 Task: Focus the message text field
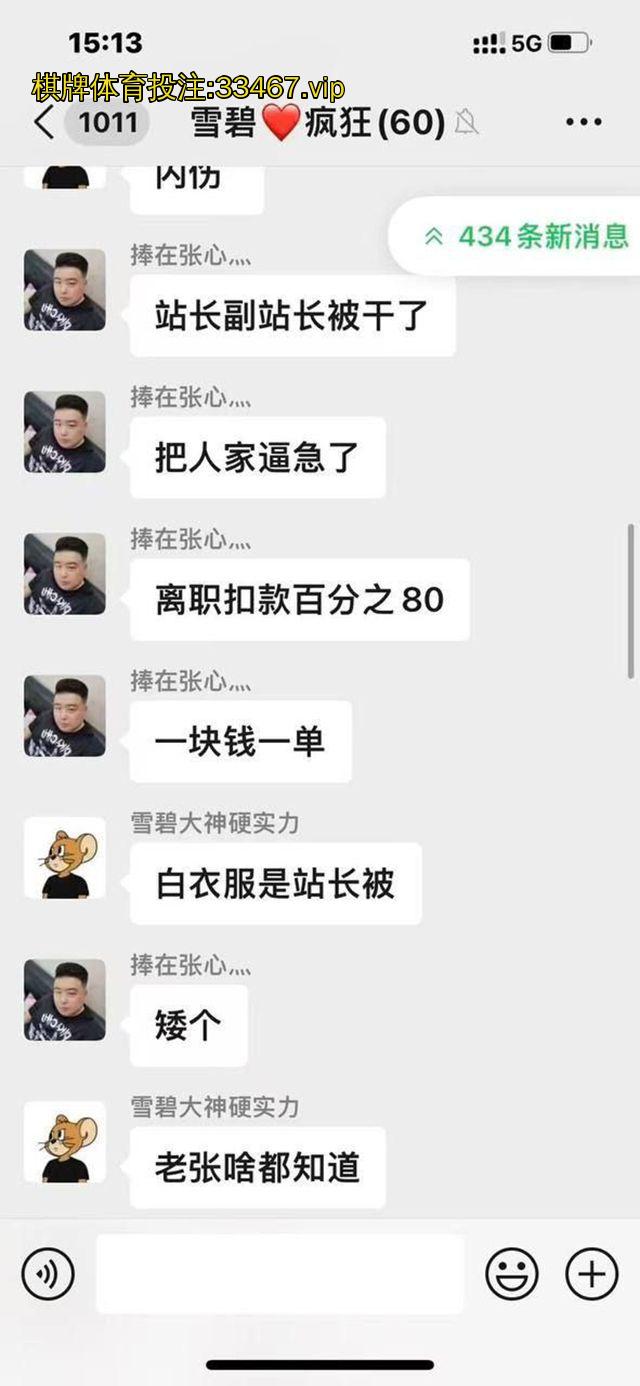tap(280, 1274)
